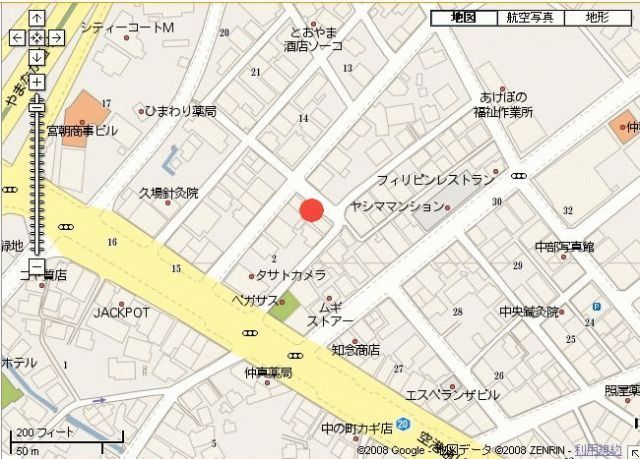This screenshot has height=459, width=640.
Task: Pan the map left with the arrow
Action: click(17, 38)
